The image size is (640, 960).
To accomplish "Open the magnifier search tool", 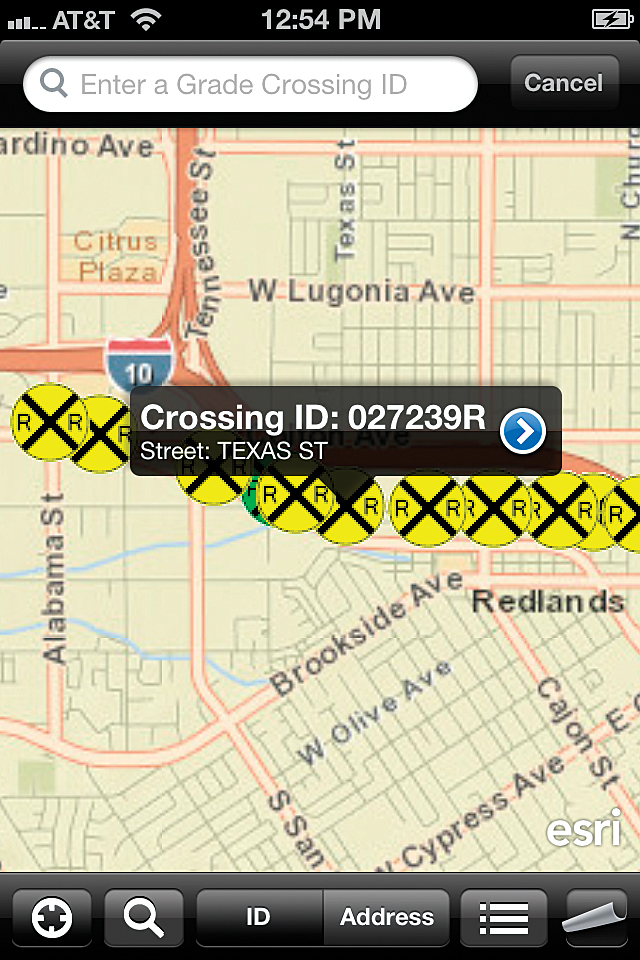I will (x=144, y=917).
